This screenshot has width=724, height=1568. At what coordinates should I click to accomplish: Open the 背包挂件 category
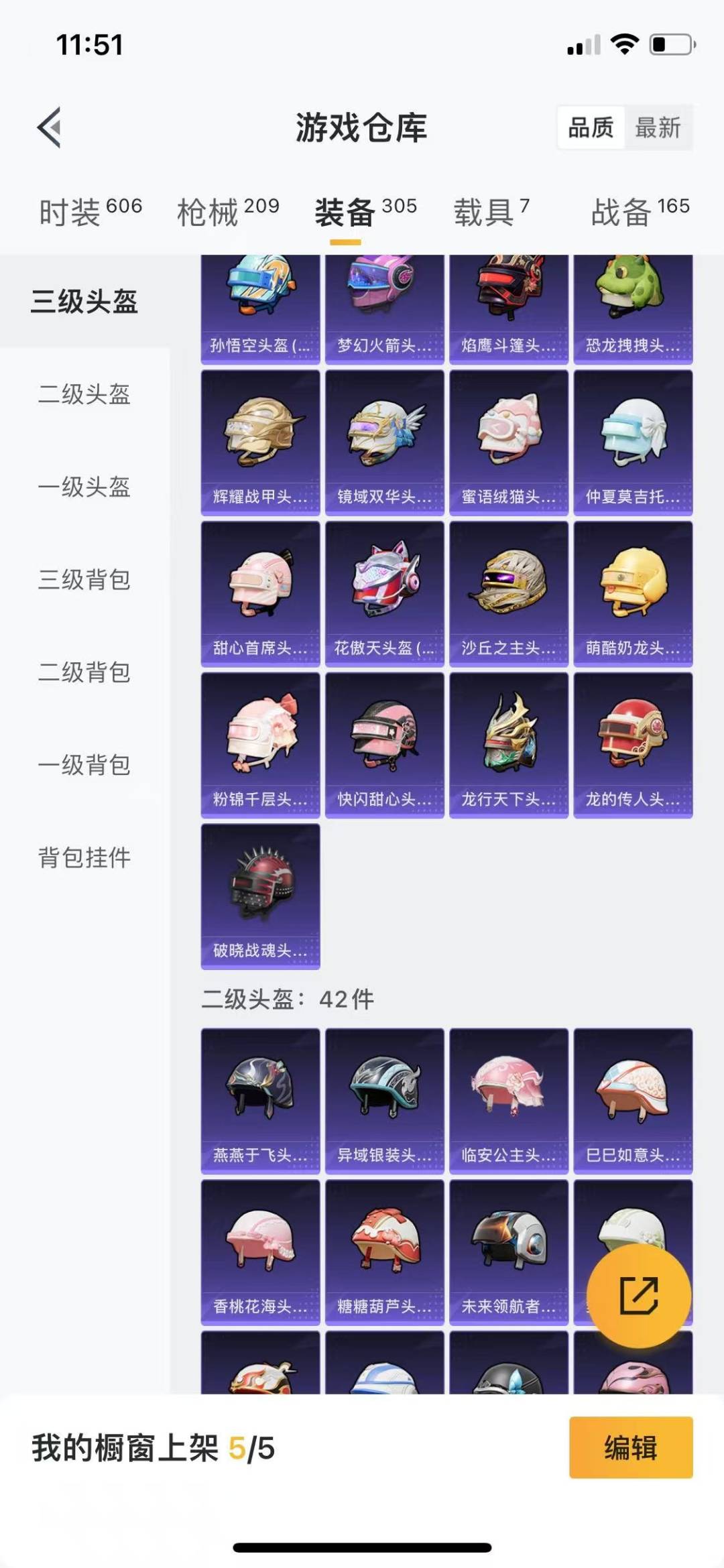pyautogui.click(x=84, y=857)
